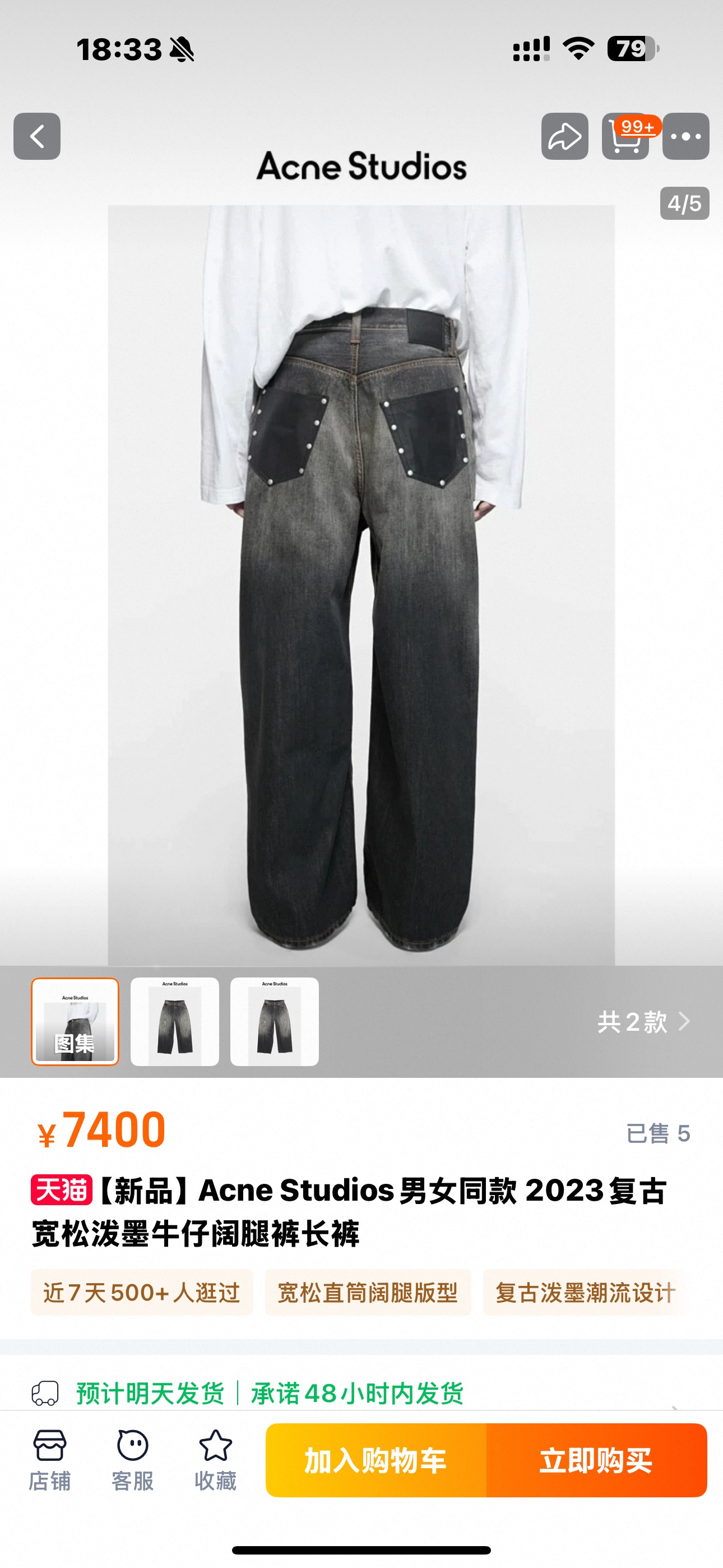Tap the 宽松直筒阔腿版型 tag

[368, 1292]
